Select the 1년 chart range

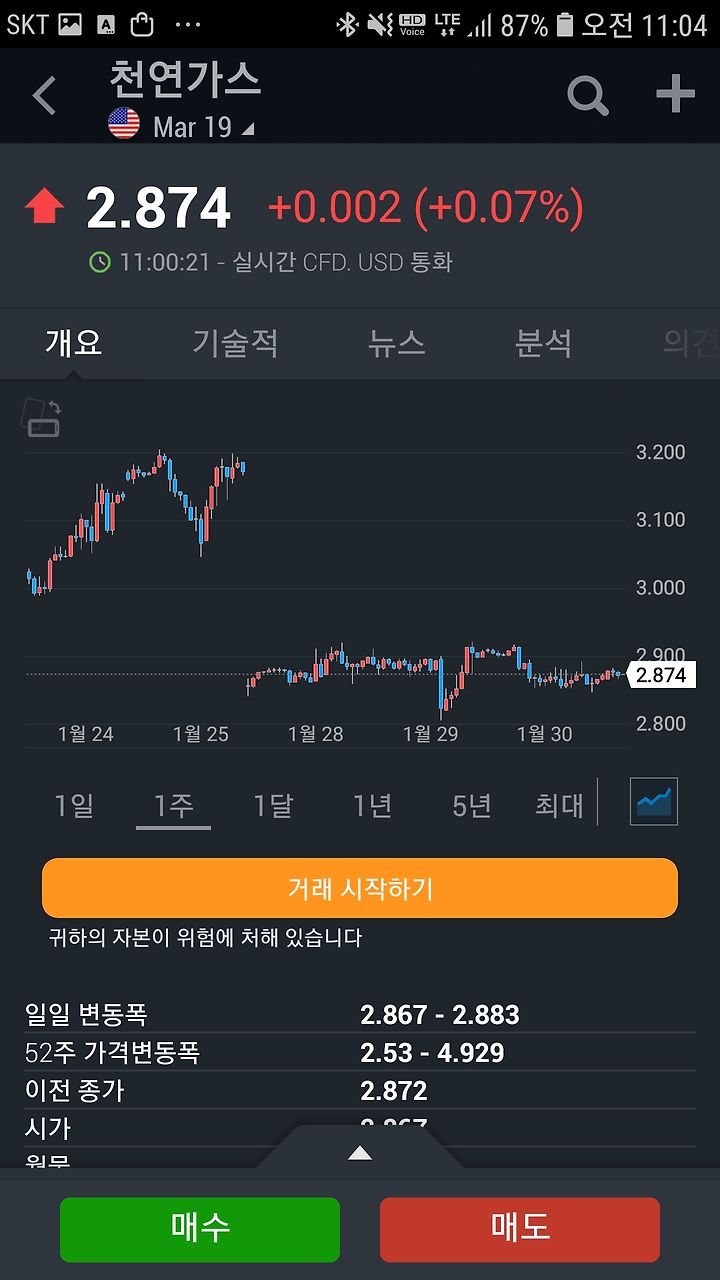click(x=372, y=805)
